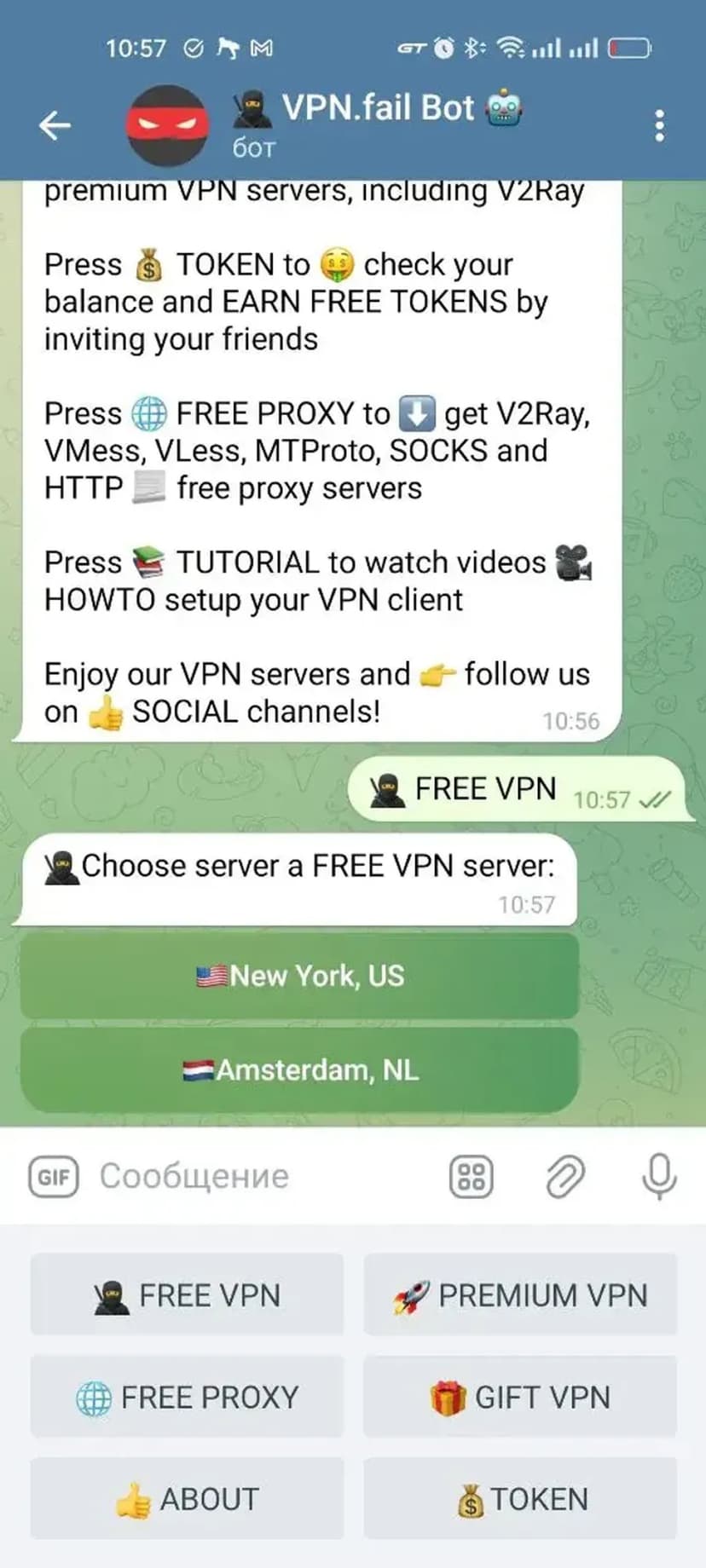Tap the microphone voice message icon

click(659, 1177)
